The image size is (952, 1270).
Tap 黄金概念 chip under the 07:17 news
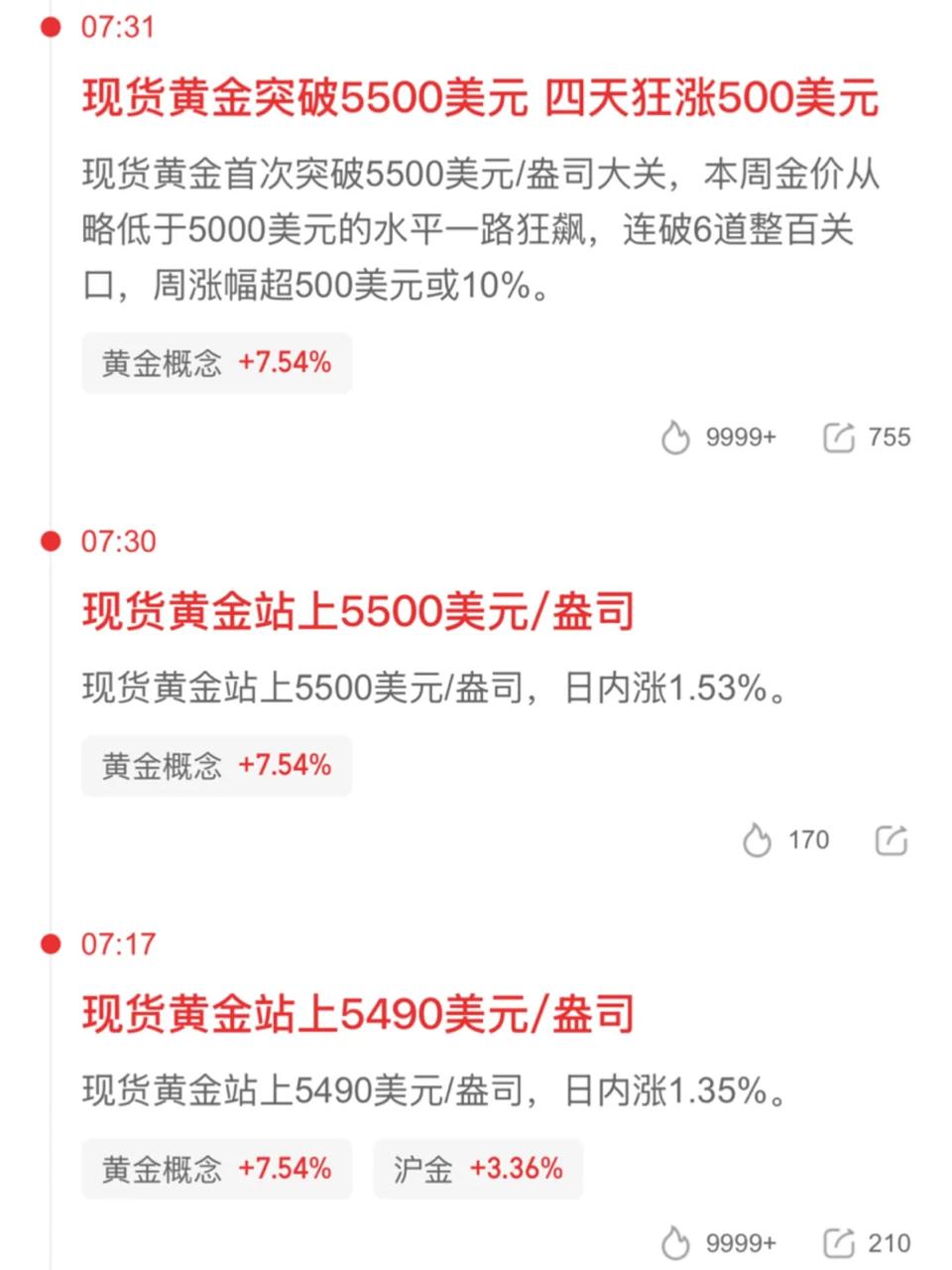tap(216, 1169)
